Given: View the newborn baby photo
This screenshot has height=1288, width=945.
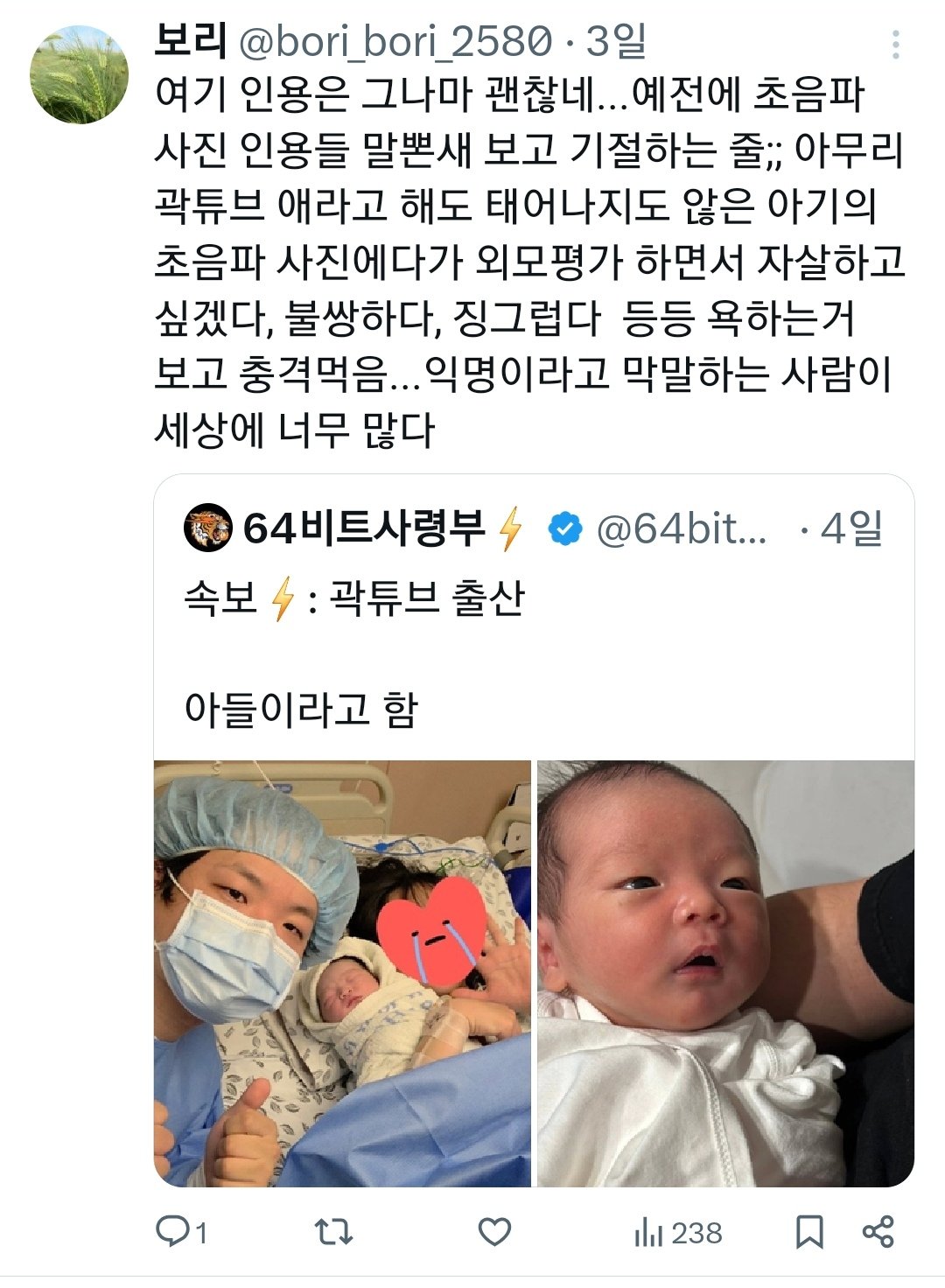Looking at the screenshot, I should tap(725, 973).
